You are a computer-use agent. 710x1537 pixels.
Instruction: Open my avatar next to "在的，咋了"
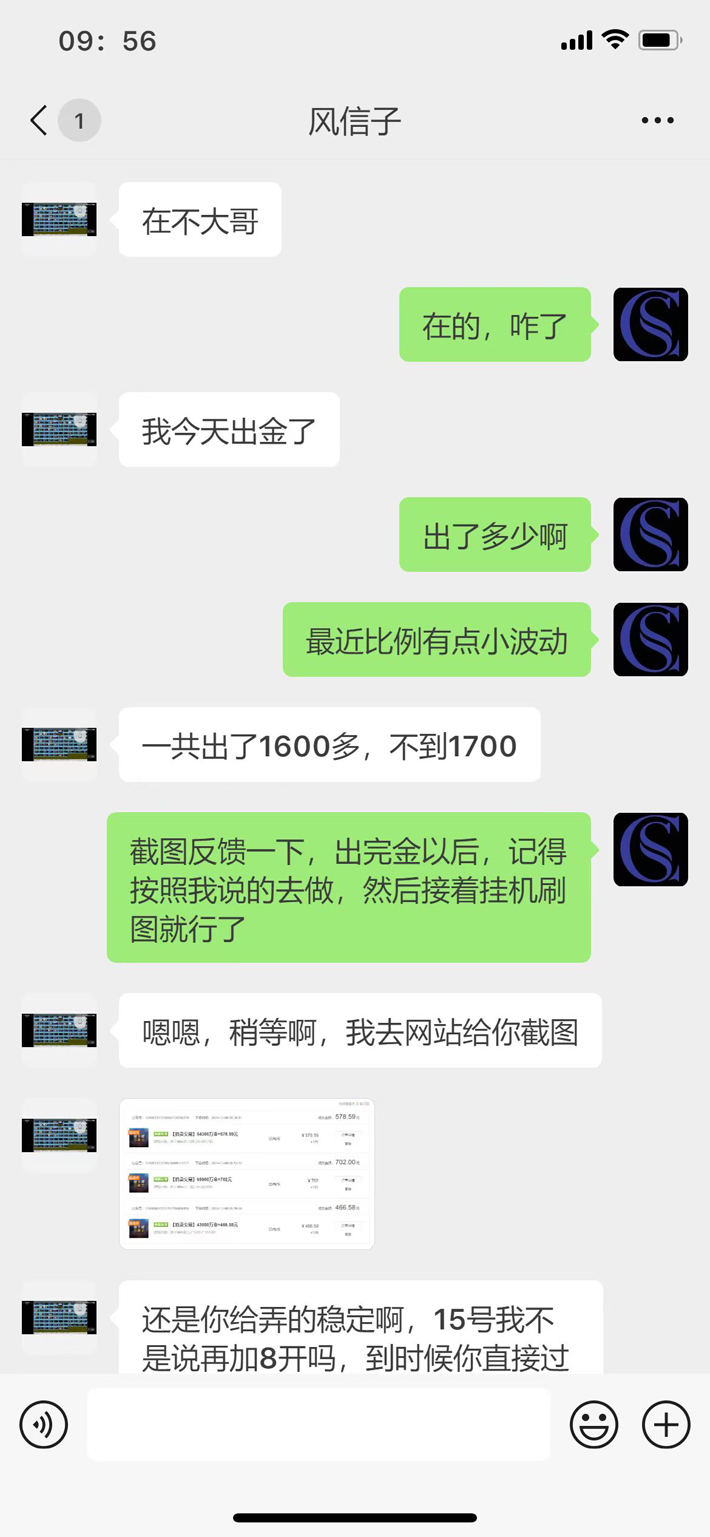point(650,324)
